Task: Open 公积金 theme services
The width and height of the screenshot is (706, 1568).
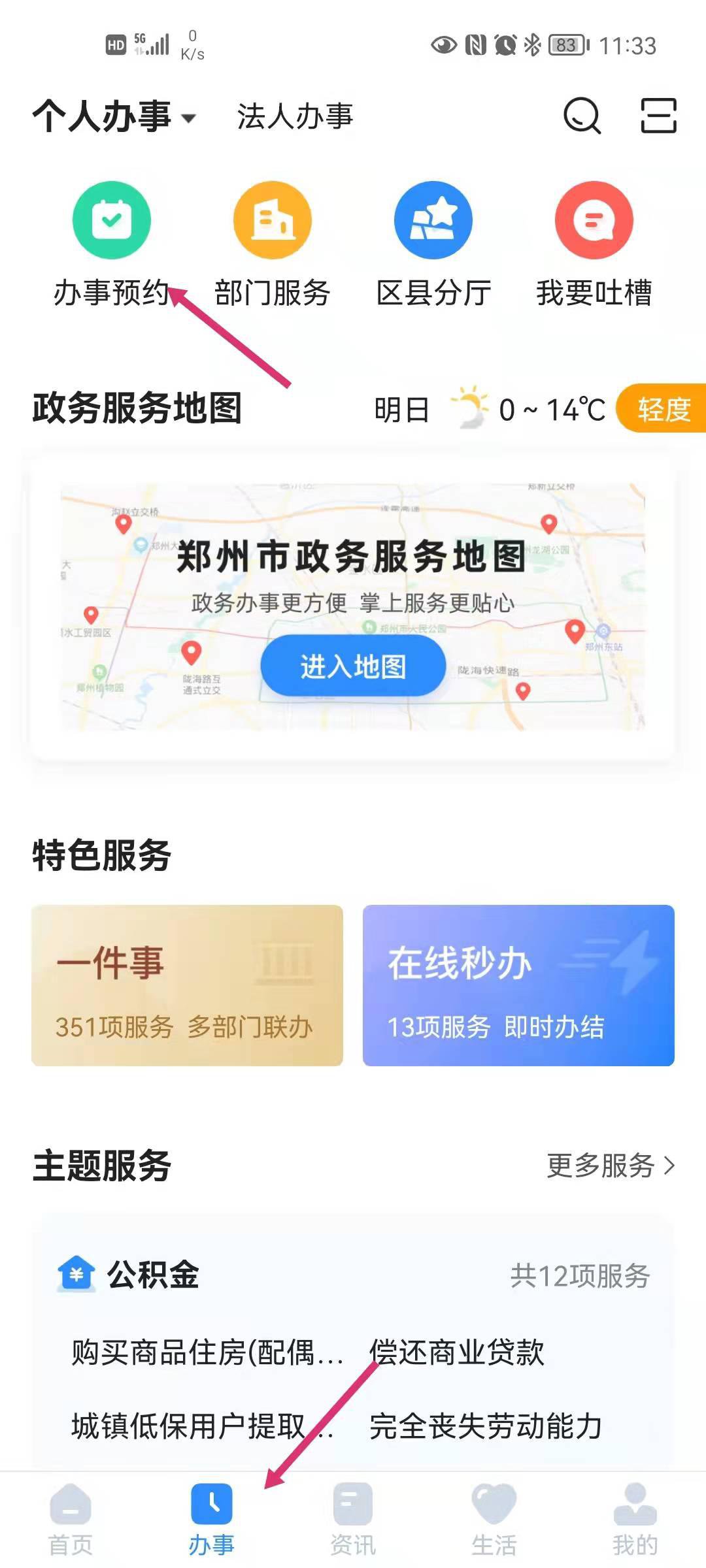Action: (x=154, y=1275)
